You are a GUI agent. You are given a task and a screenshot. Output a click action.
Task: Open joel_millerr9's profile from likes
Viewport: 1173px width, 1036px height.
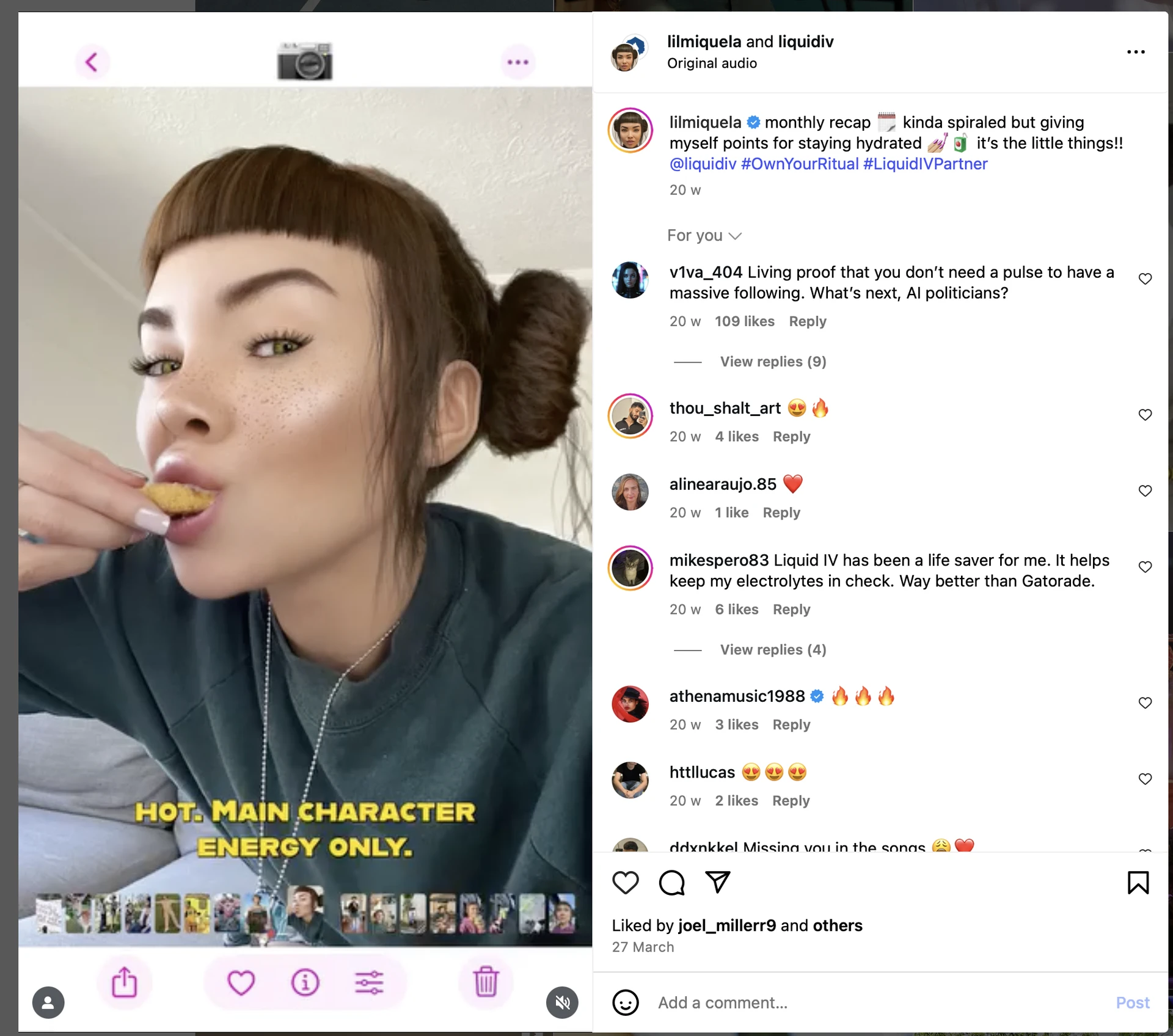(727, 926)
